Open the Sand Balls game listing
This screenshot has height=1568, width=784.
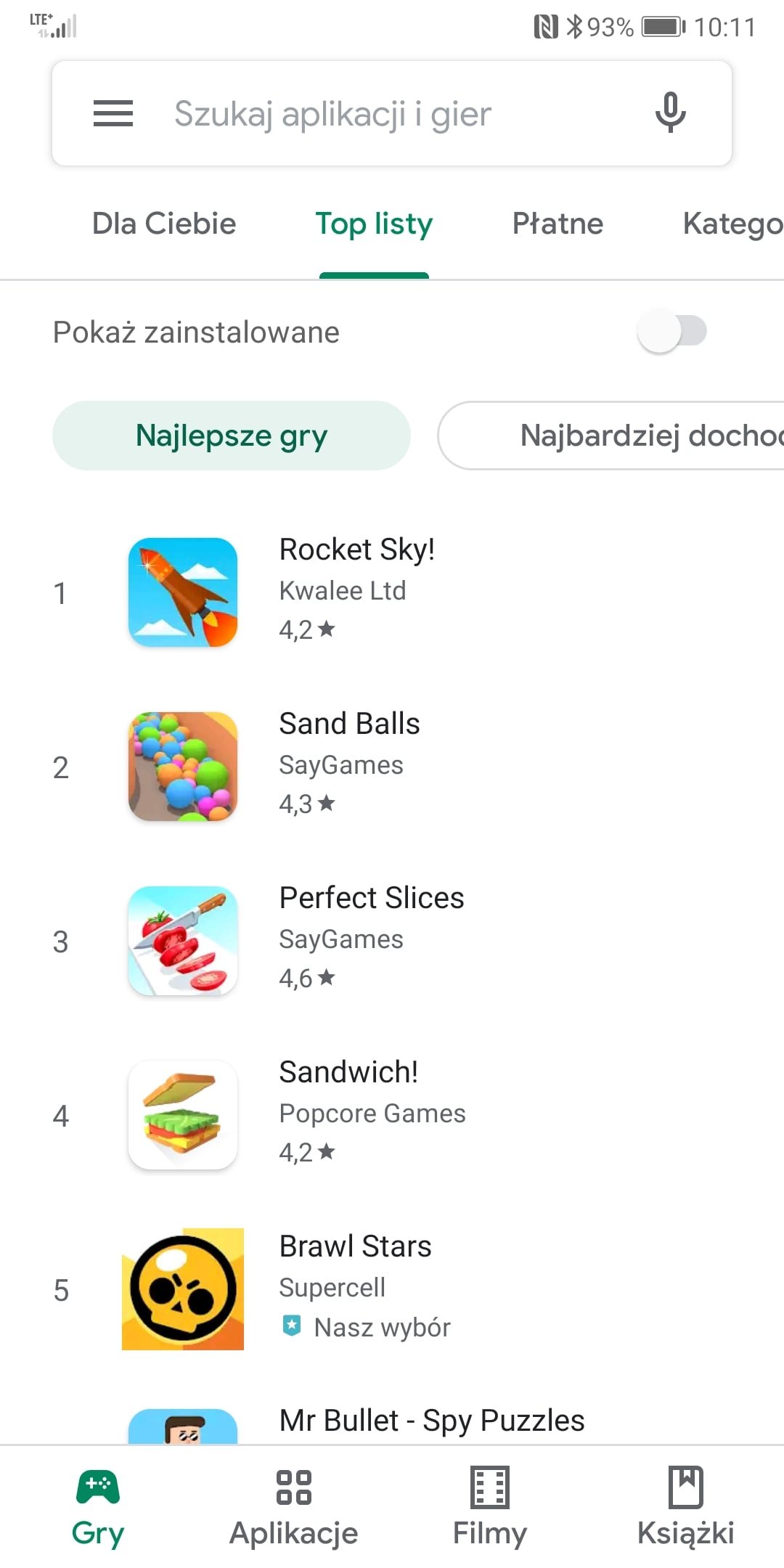pyautogui.click(x=392, y=767)
